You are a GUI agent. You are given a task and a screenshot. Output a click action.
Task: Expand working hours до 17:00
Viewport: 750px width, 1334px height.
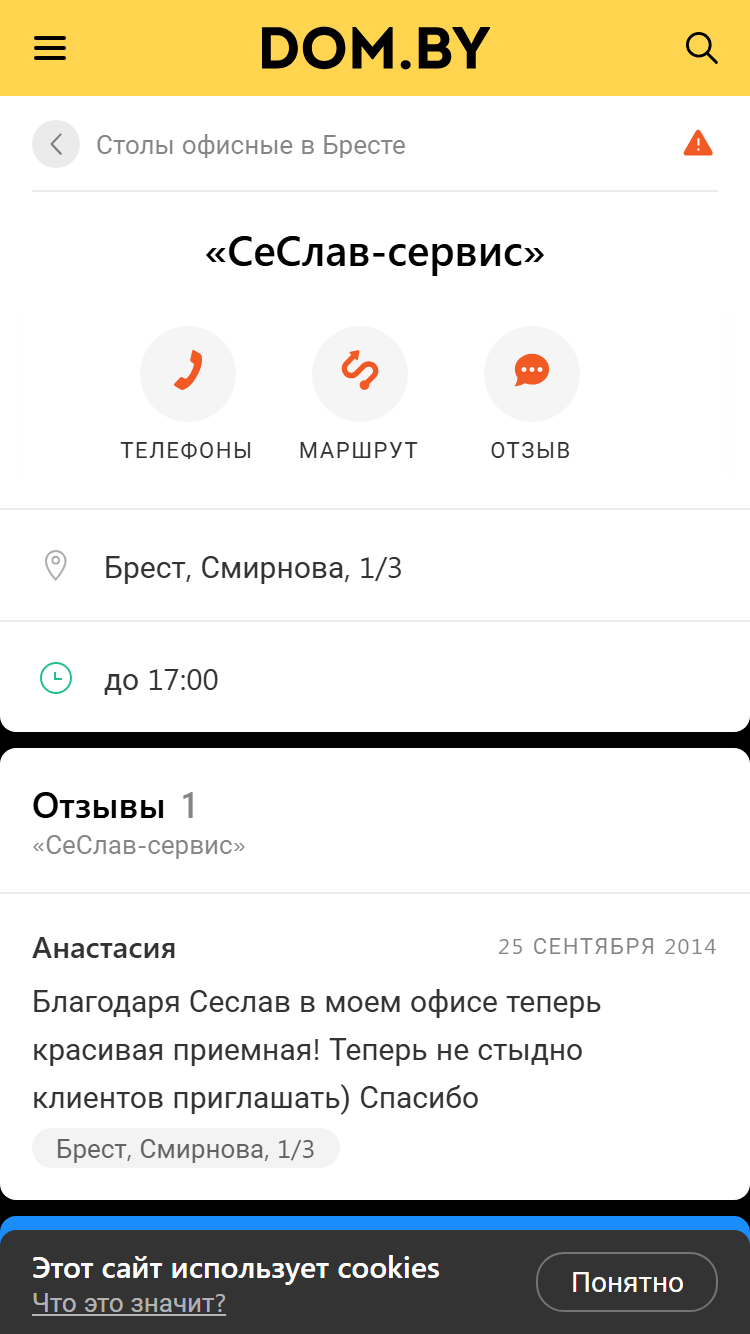(x=375, y=678)
